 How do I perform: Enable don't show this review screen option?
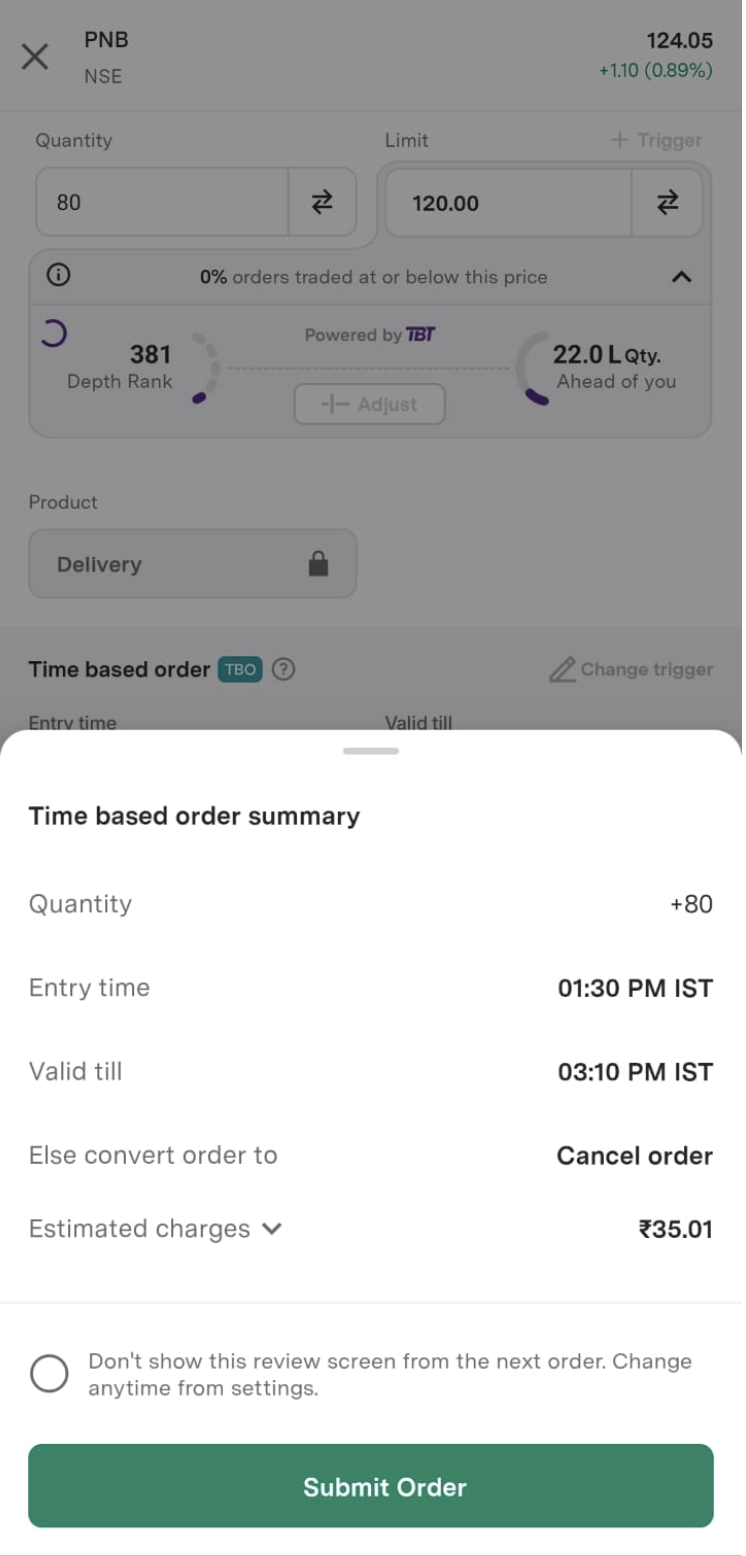pos(49,1373)
